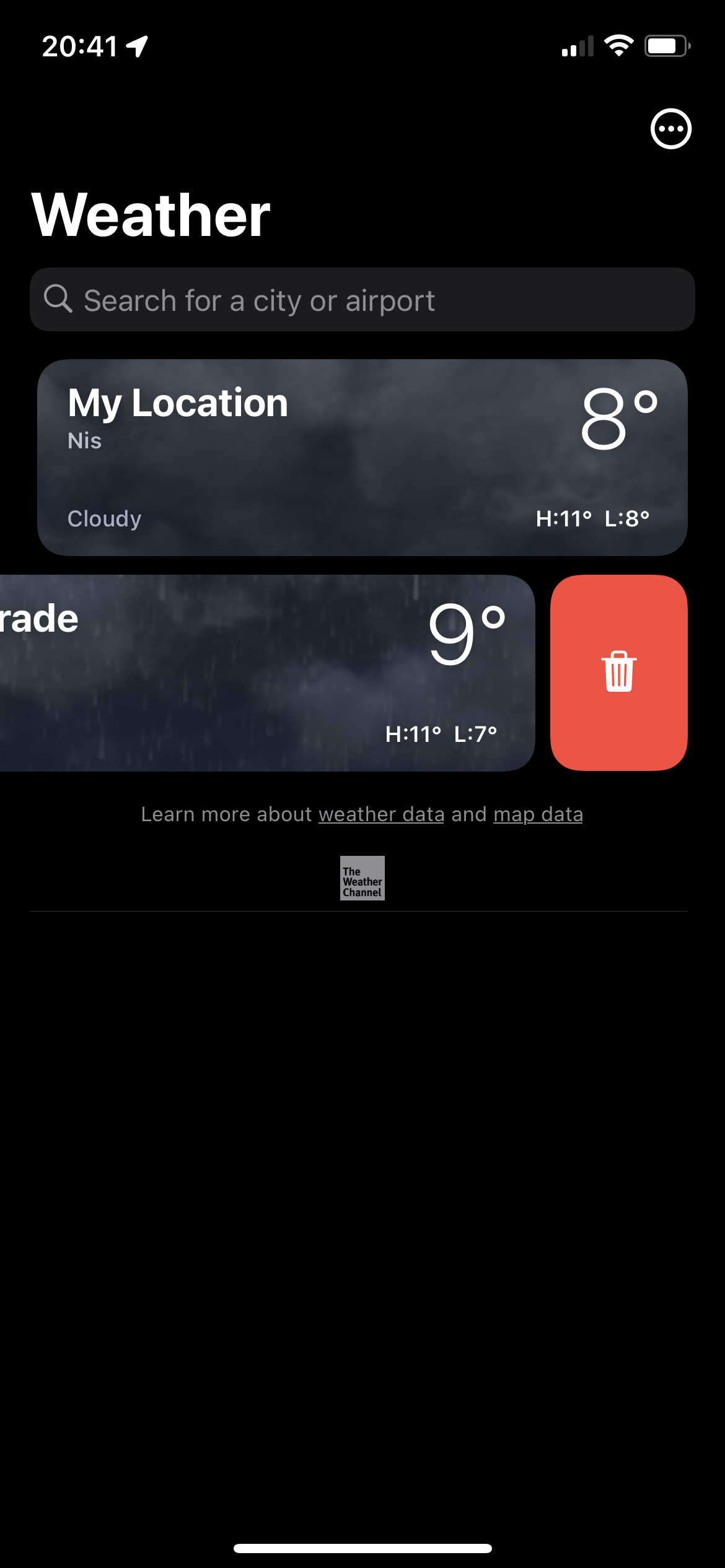Image resolution: width=725 pixels, height=1568 pixels.
Task: Delete the city with the red trash button
Action: pyautogui.click(x=619, y=673)
